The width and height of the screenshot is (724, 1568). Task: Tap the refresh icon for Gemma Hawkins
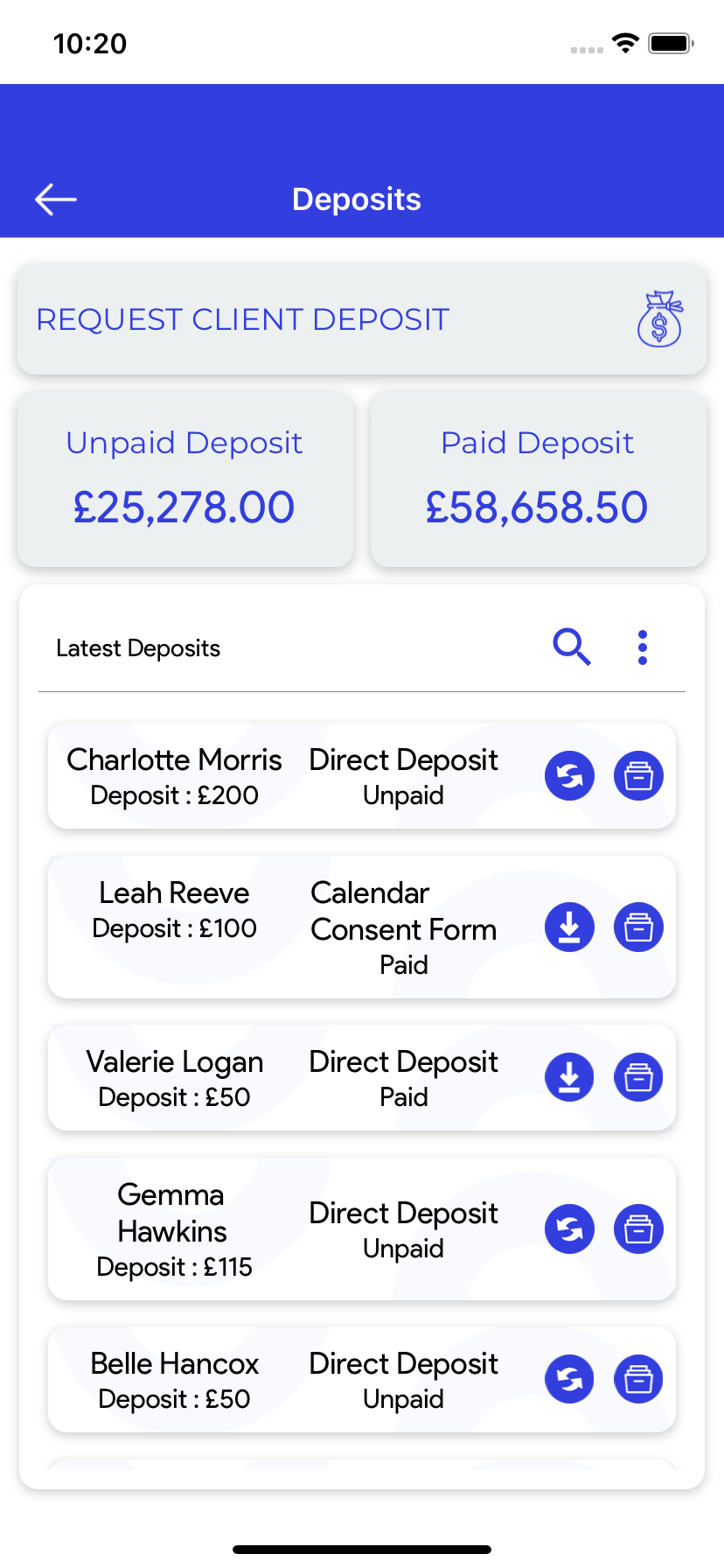point(569,1229)
